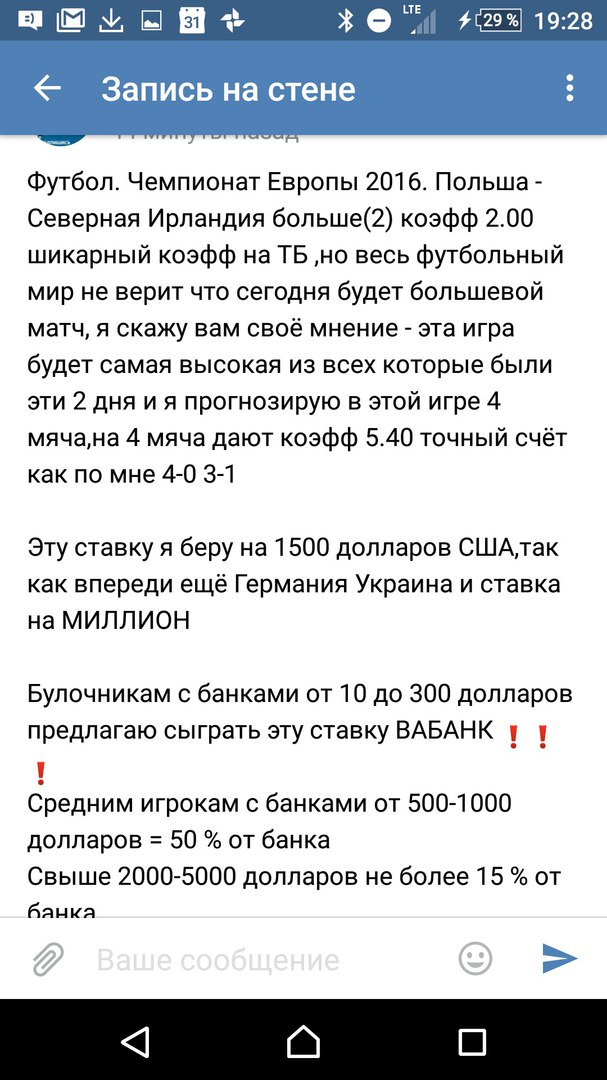Focus the "Ваше сообщение" message field
The height and width of the screenshot is (1080, 607).
point(267,959)
